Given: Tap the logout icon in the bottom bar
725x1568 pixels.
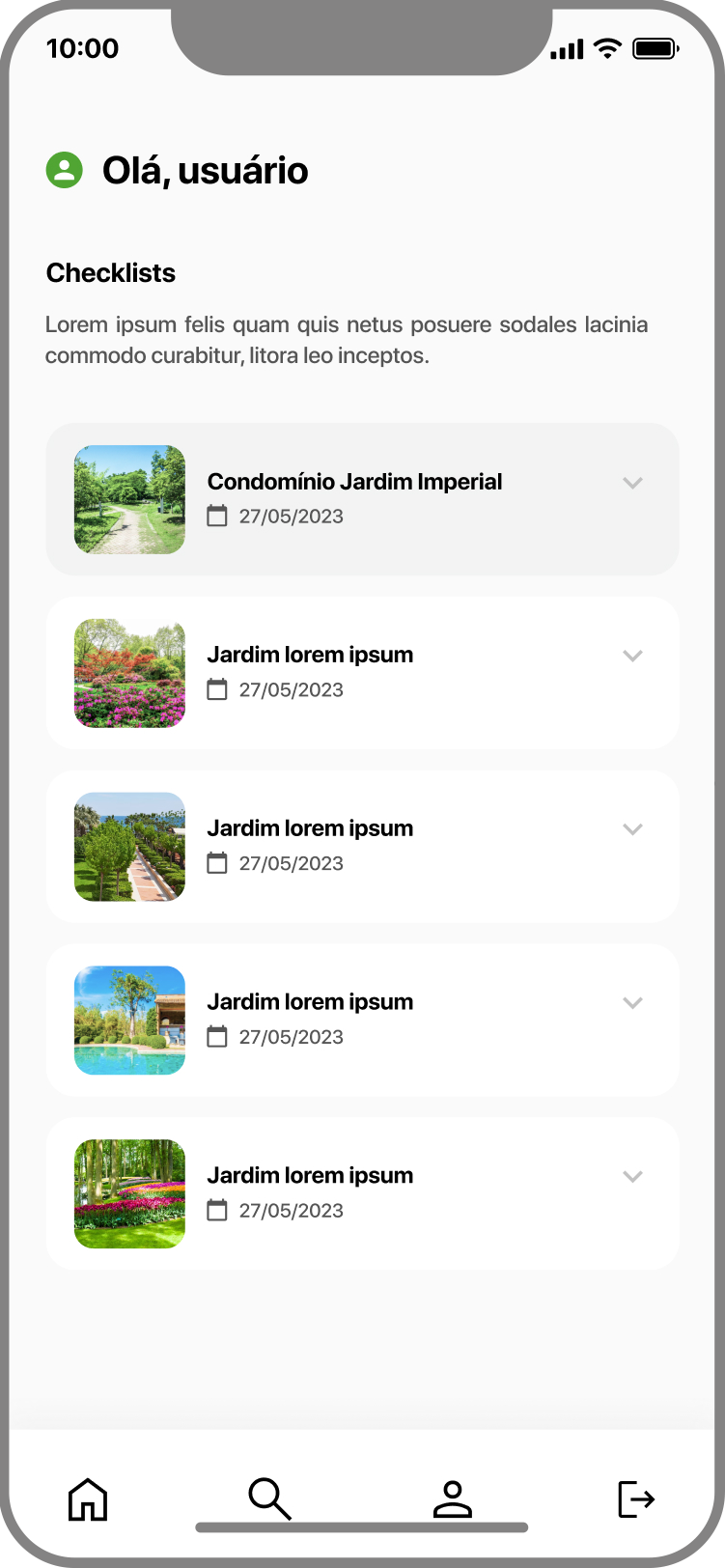Looking at the screenshot, I should pyautogui.click(x=636, y=1499).
